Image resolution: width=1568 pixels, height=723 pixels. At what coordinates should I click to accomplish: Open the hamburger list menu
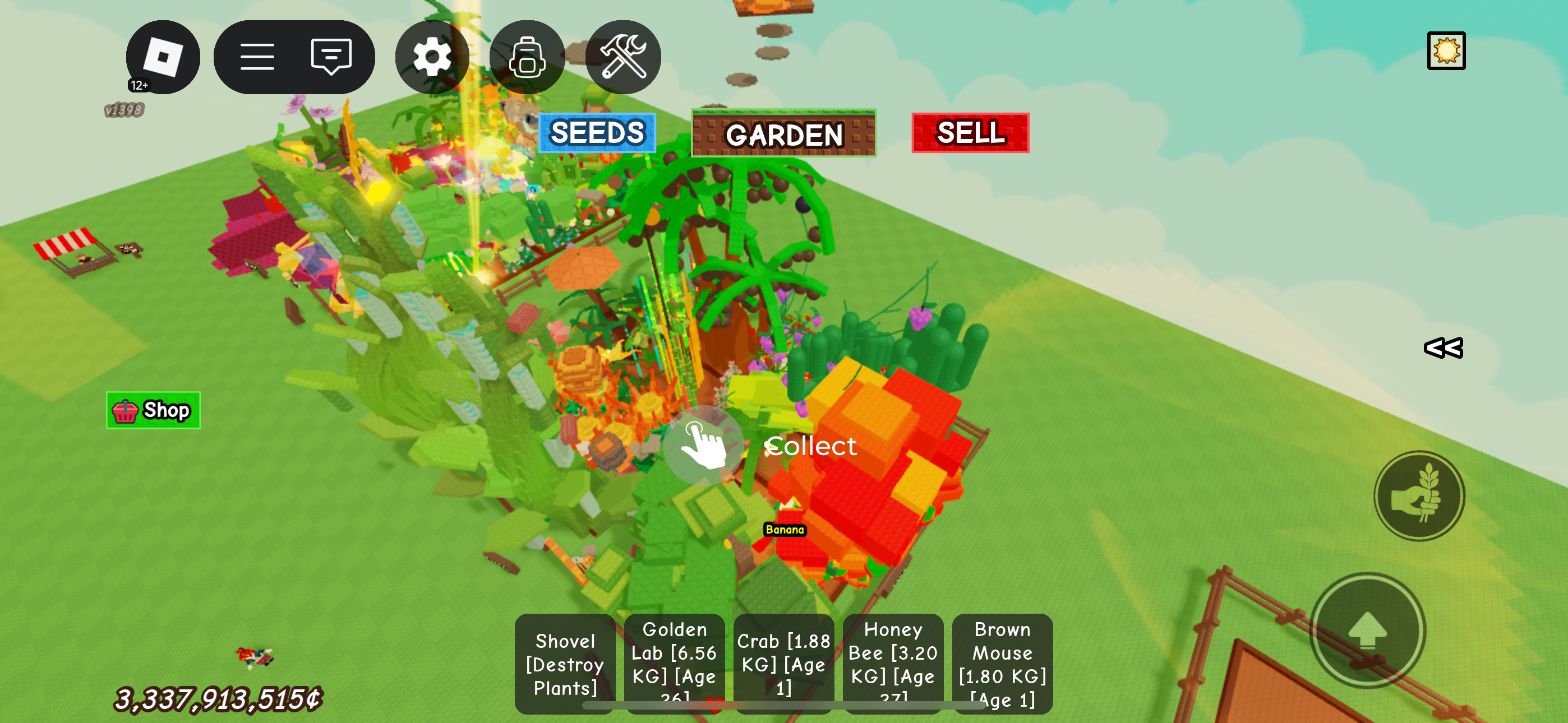coord(257,57)
